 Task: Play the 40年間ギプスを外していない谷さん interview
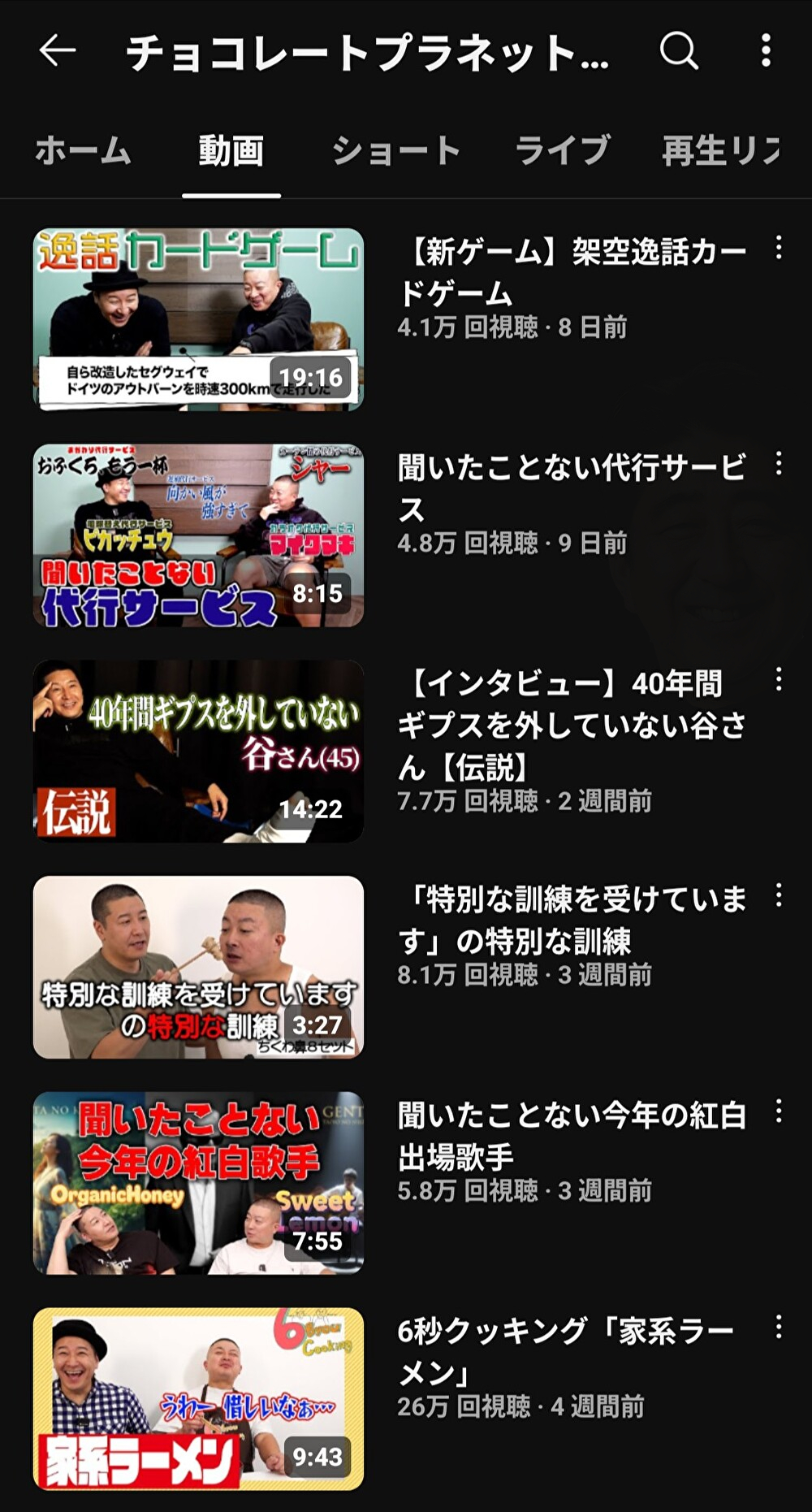(198, 752)
